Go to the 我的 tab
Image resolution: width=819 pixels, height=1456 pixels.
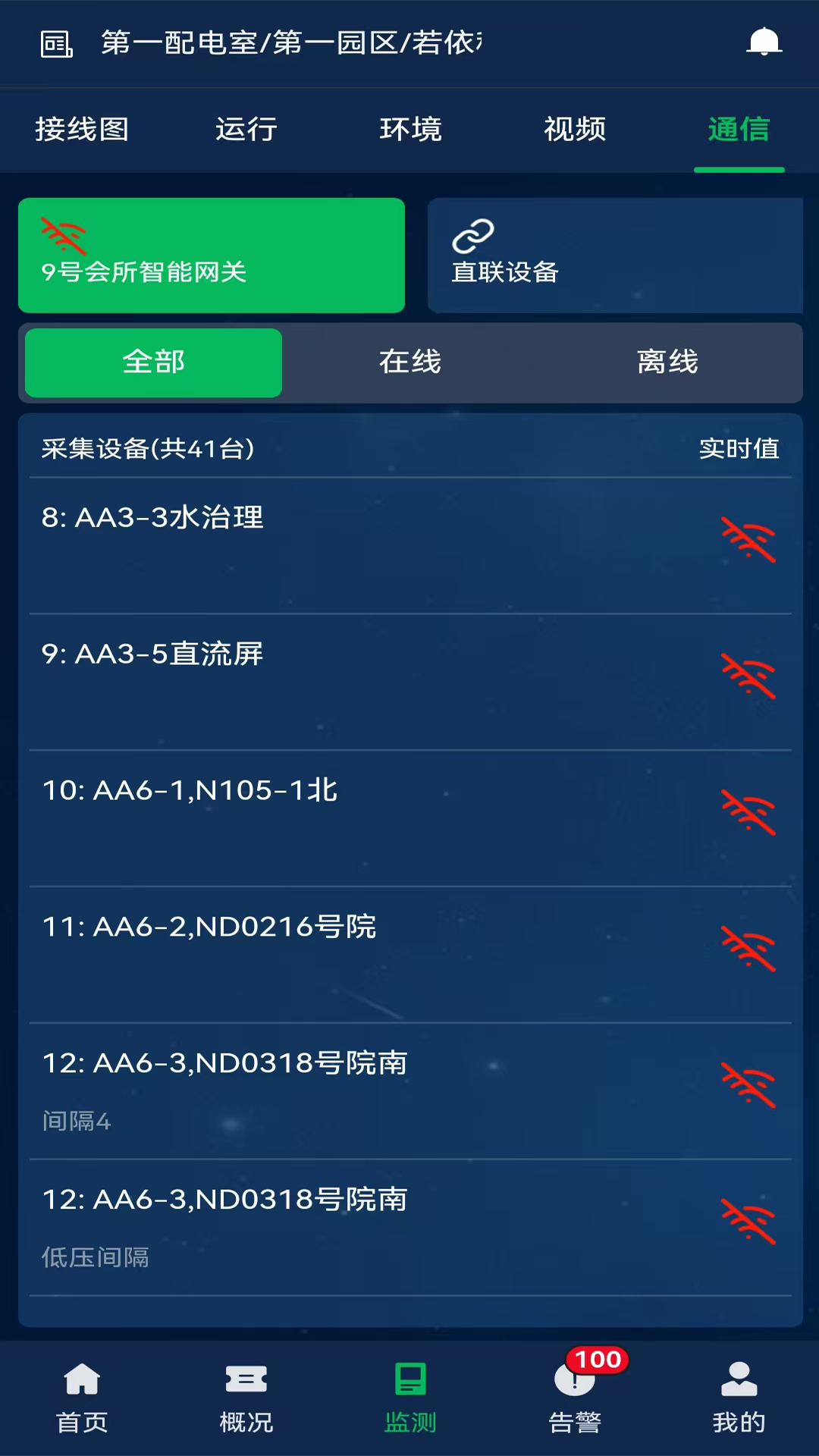coord(739,1398)
